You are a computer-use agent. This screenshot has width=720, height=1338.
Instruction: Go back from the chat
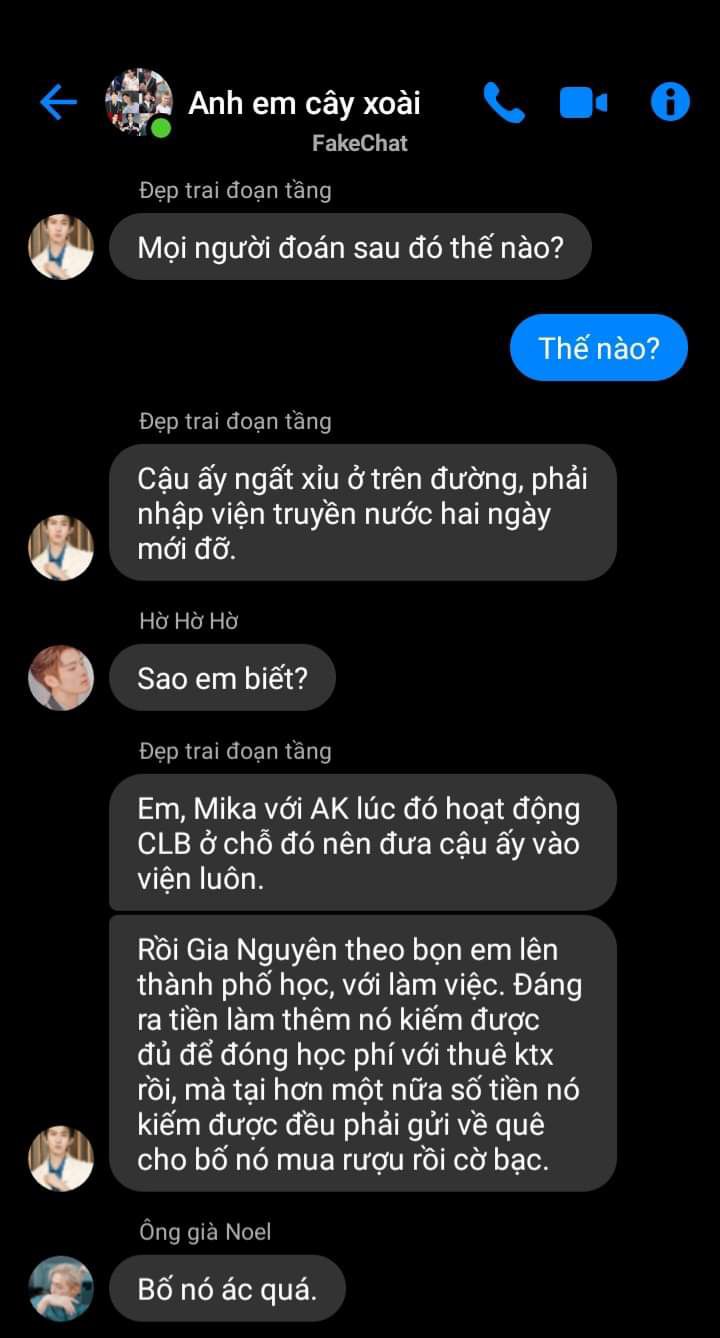pos(58,102)
